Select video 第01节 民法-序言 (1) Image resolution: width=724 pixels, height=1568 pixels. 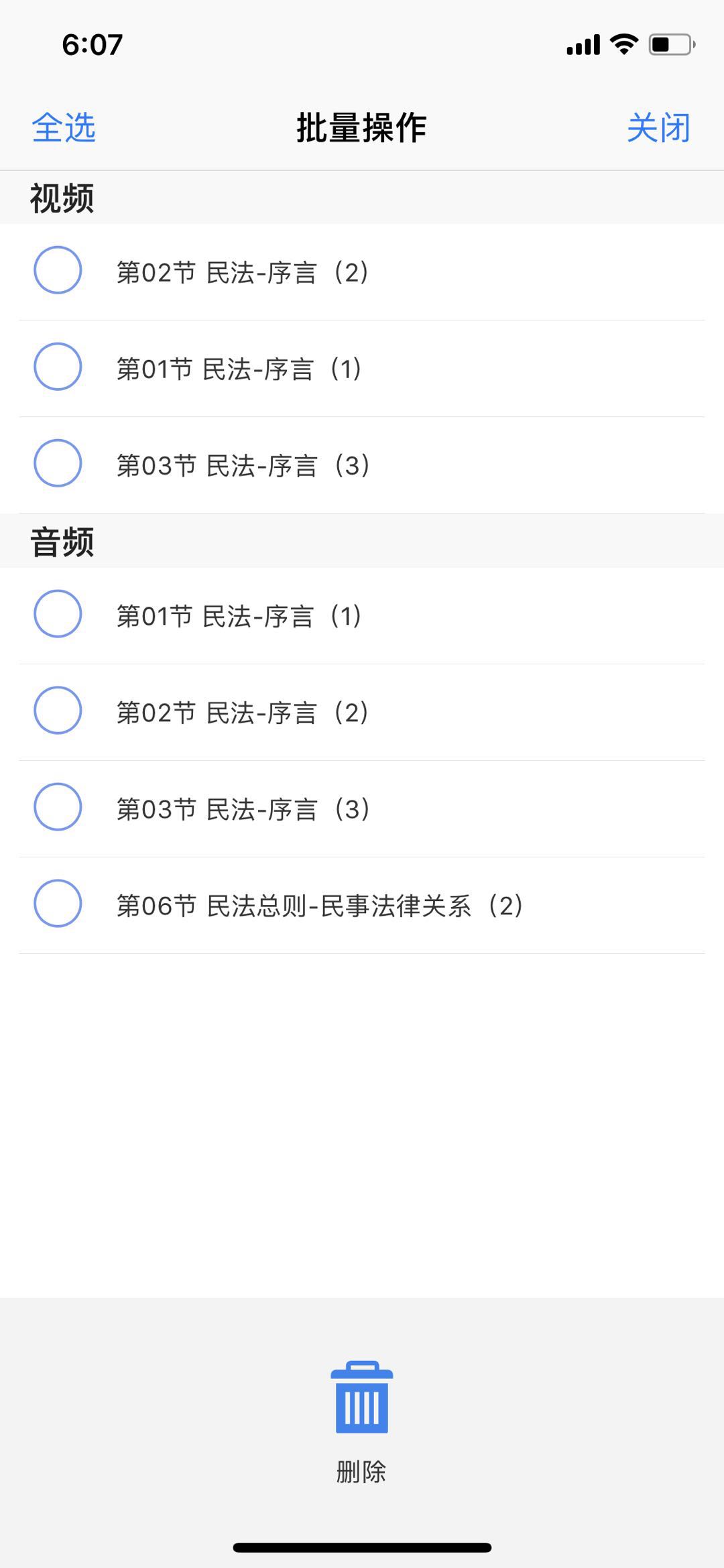click(x=58, y=367)
